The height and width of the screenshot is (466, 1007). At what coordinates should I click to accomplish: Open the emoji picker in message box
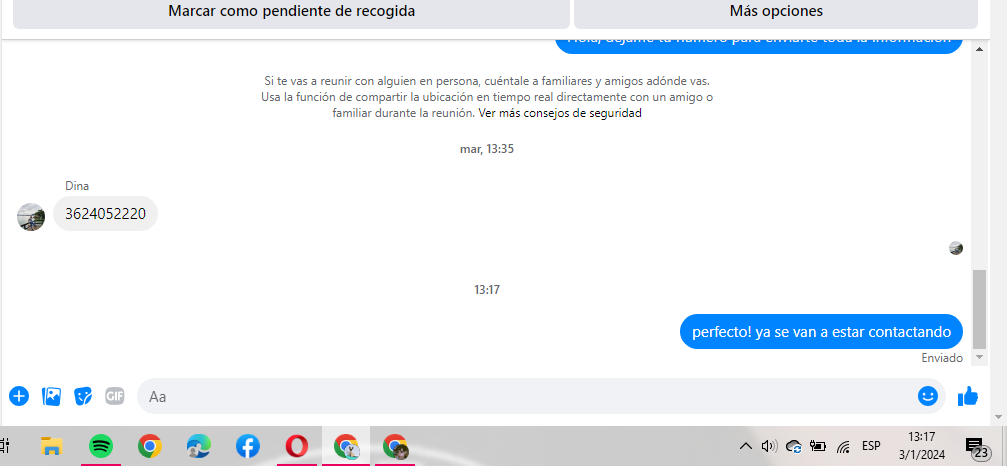click(x=928, y=396)
